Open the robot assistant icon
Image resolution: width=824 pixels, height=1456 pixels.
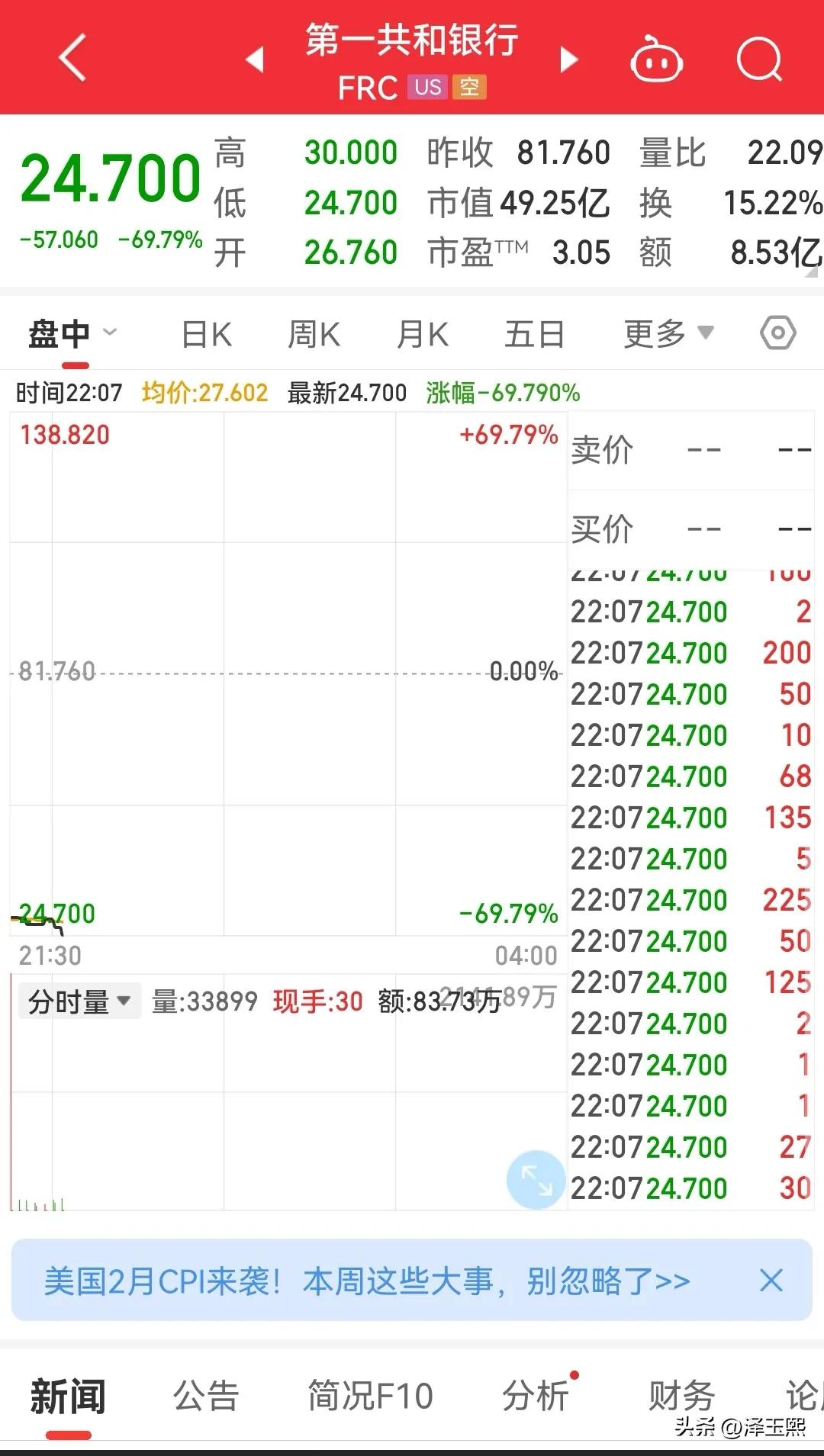655,59
